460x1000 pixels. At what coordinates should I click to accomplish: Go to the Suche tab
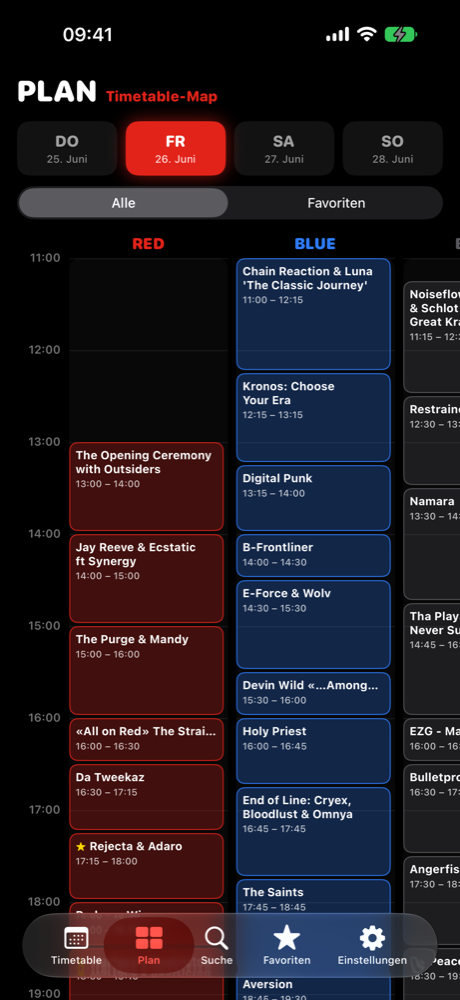pyautogui.click(x=216, y=946)
